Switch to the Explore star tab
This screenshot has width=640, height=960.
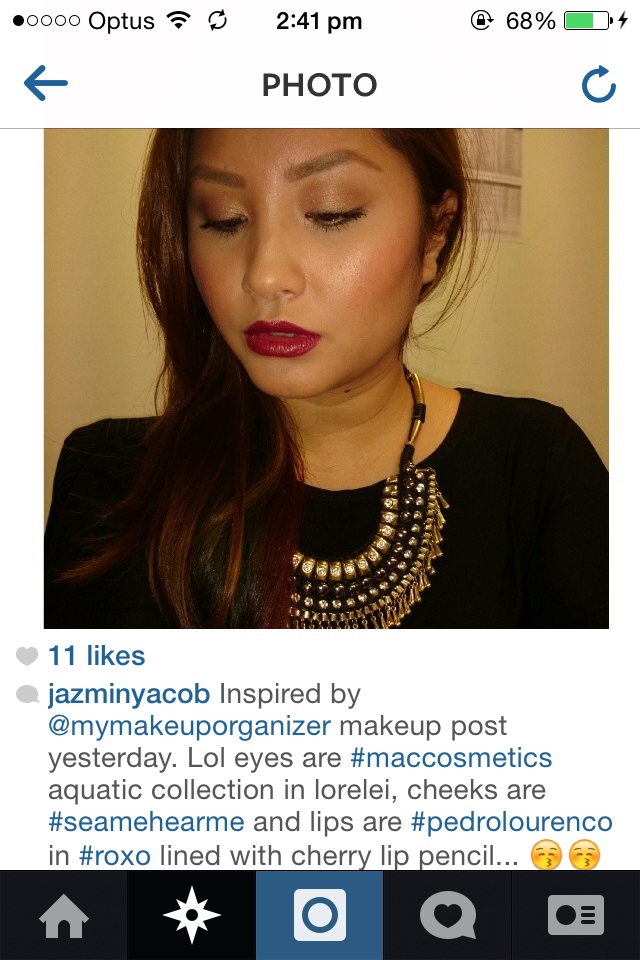coord(192,915)
